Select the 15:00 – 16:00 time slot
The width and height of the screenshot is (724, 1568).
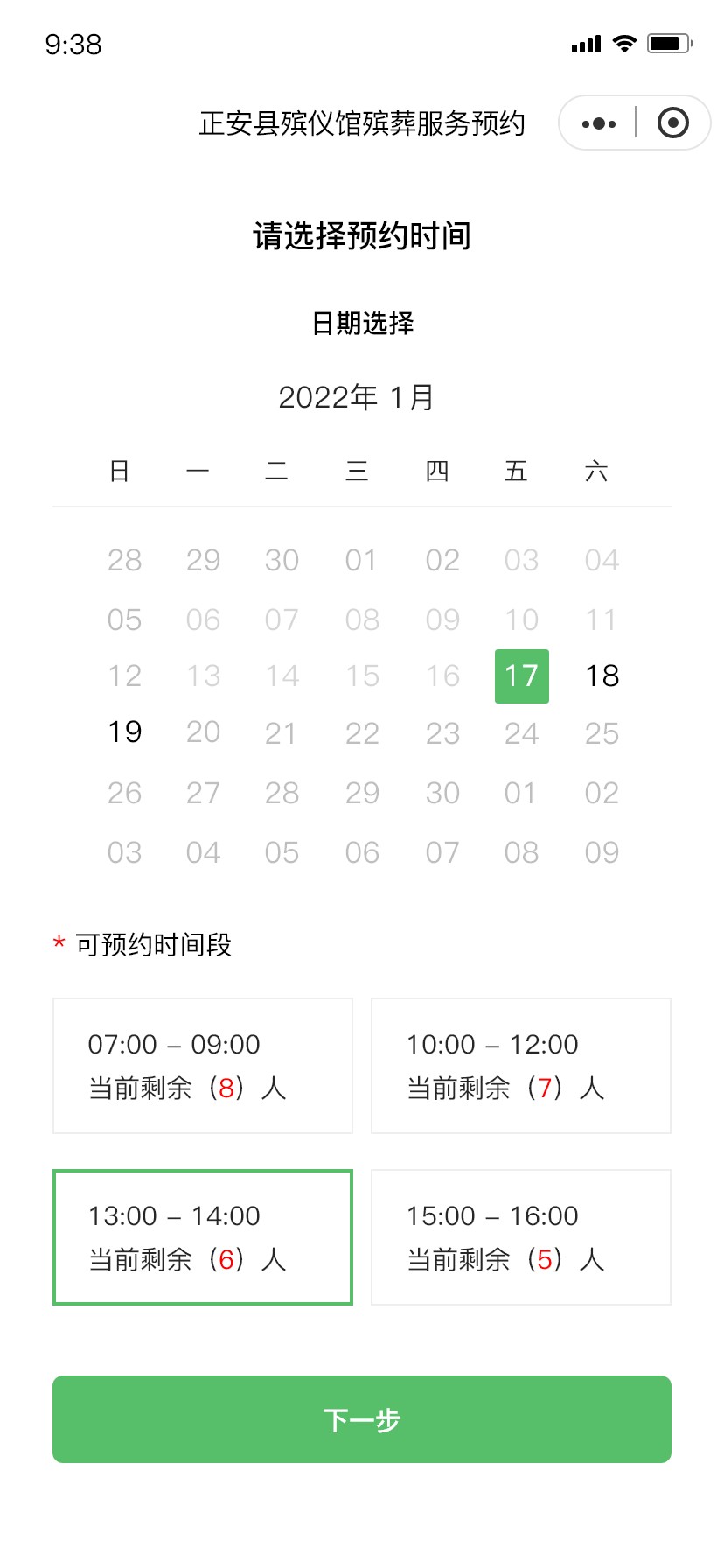click(x=521, y=1237)
